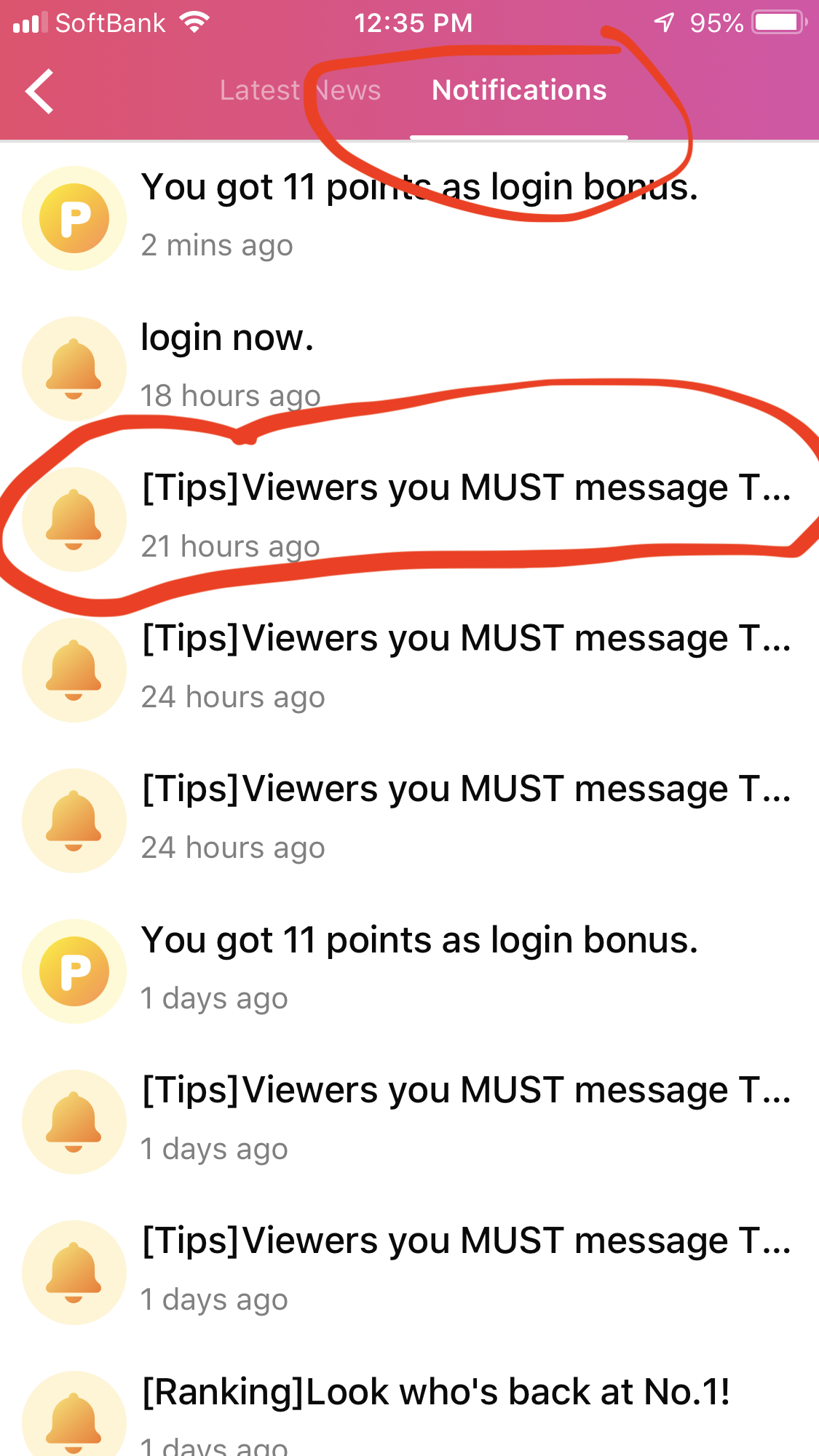The height and width of the screenshot is (1456, 819).
Task: Open the login bonus notification from 2 mins ago
Action: click(419, 215)
